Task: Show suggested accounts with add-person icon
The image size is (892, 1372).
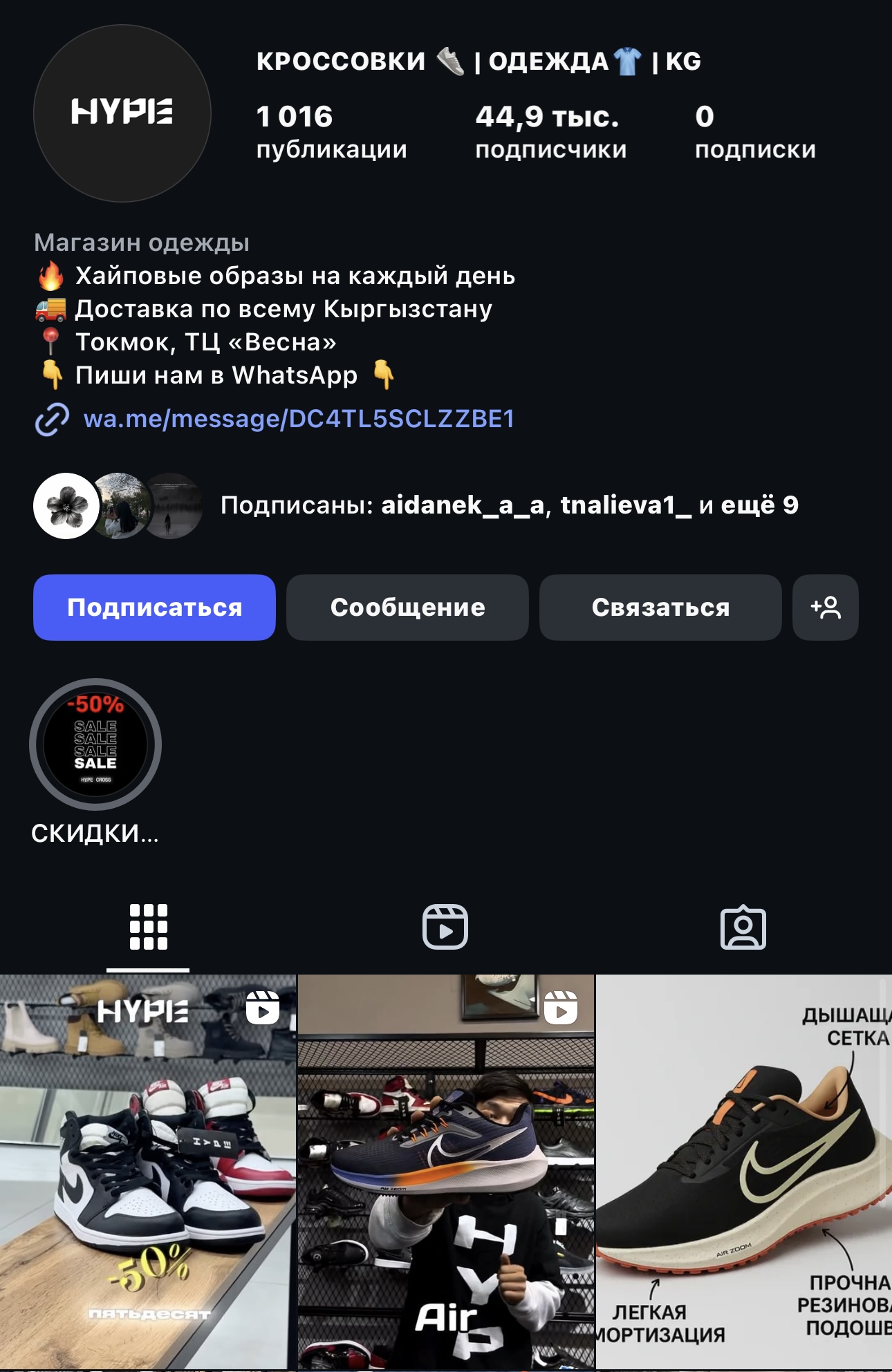Action: click(825, 607)
